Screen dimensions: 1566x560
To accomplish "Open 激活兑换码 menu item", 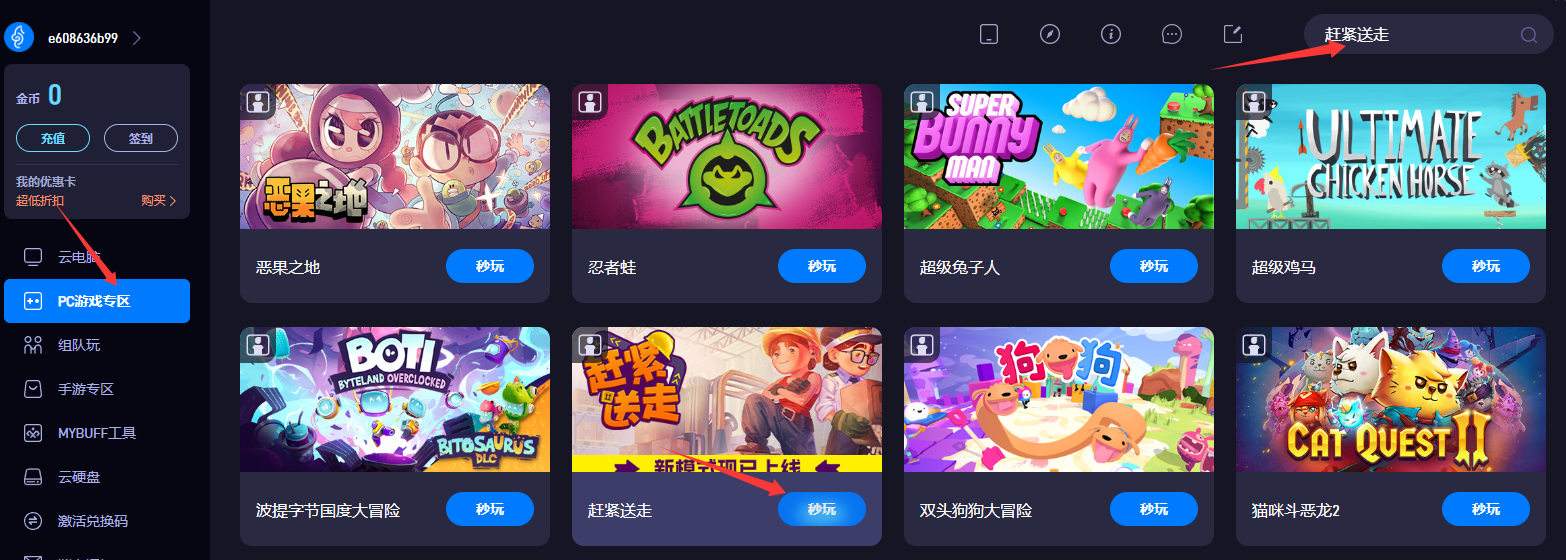I will (x=92, y=521).
